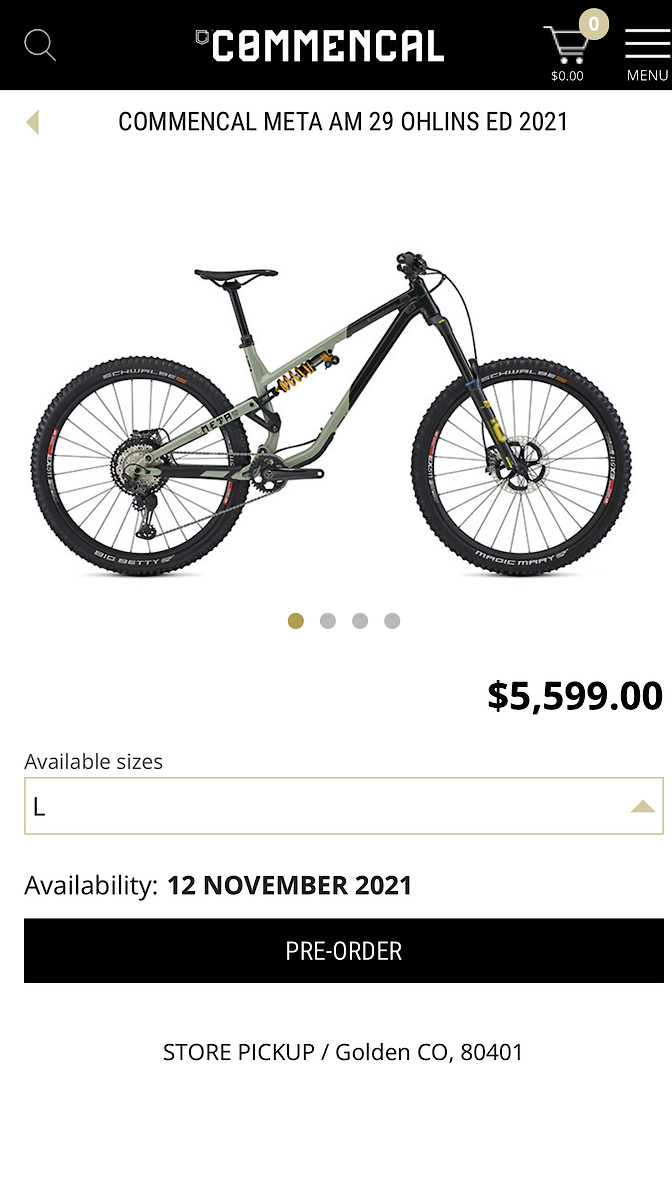The image size is (672, 1200).
Task: Choose Store Pickup at Golden CO
Action: point(343,1052)
